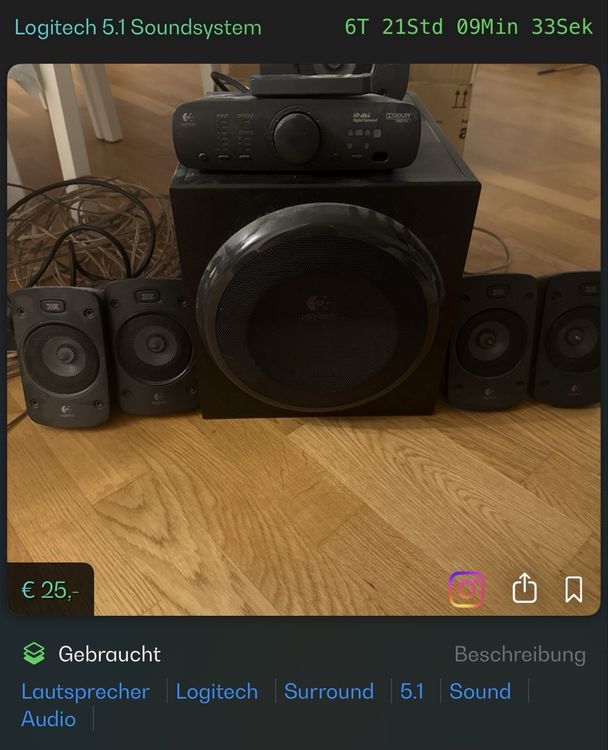Select the Lautsprecher tag
This screenshot has width=608, height=750.
point(85,691)
